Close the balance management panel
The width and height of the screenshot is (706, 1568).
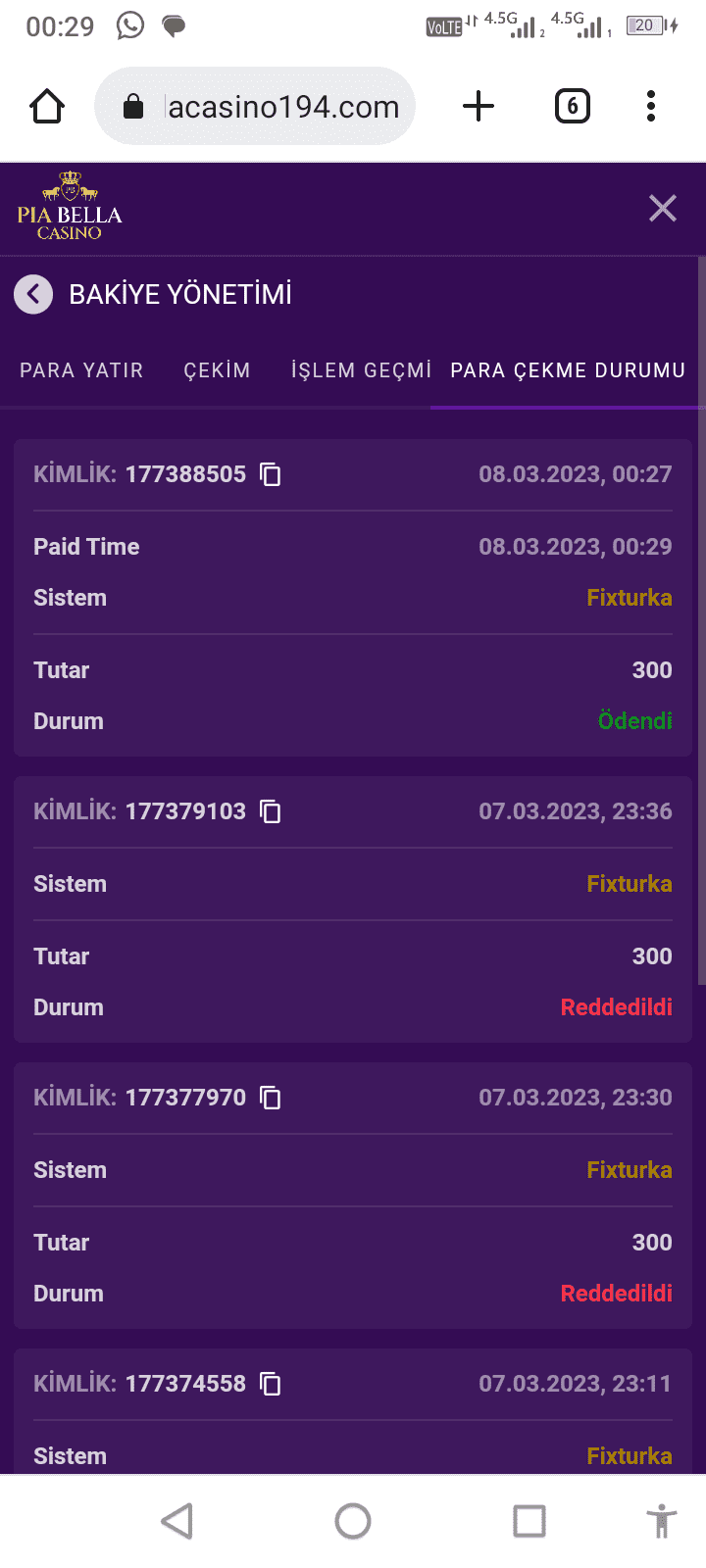coord(663,208)
